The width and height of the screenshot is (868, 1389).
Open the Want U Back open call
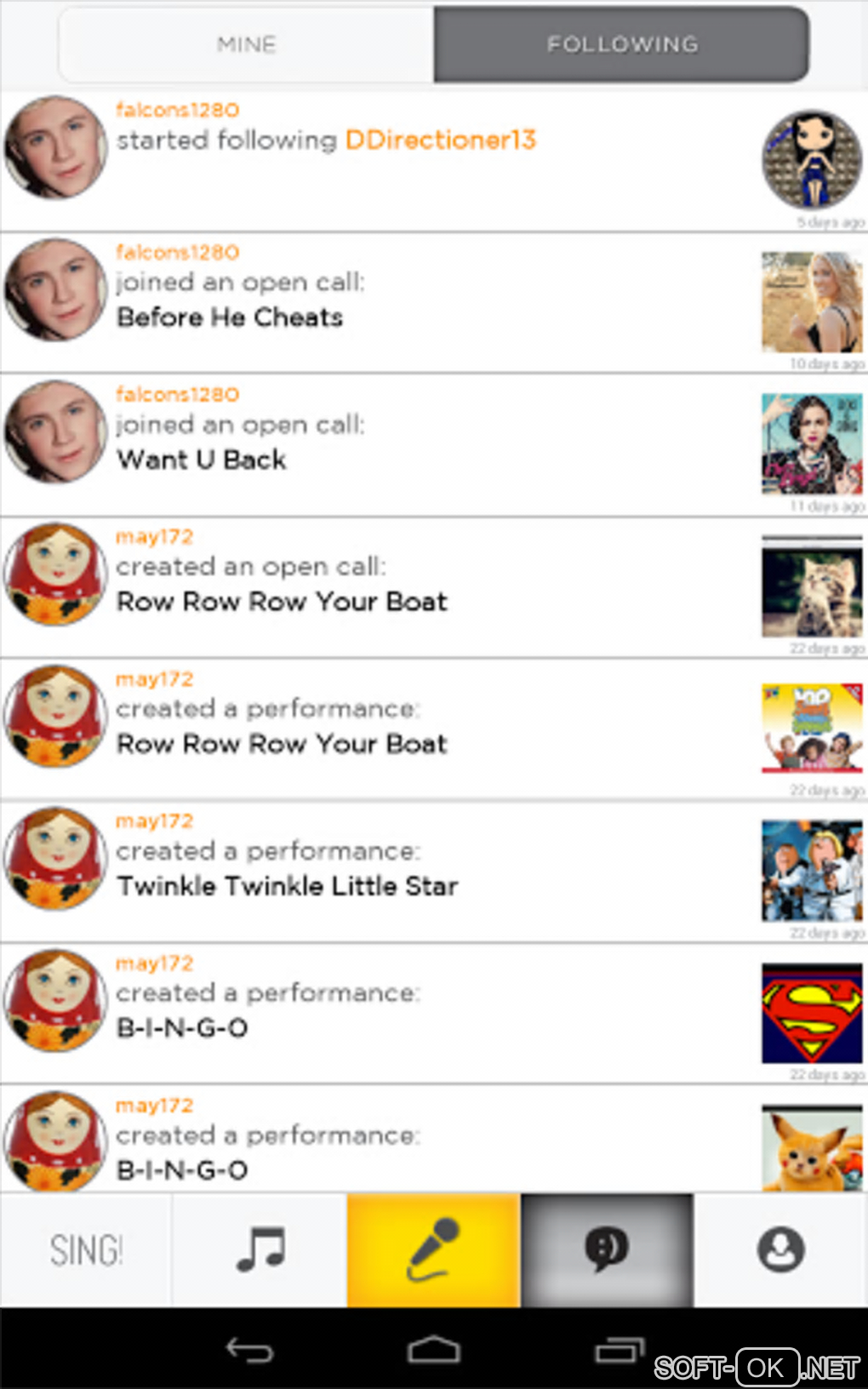pyautogui.click(x=202, y=460)
